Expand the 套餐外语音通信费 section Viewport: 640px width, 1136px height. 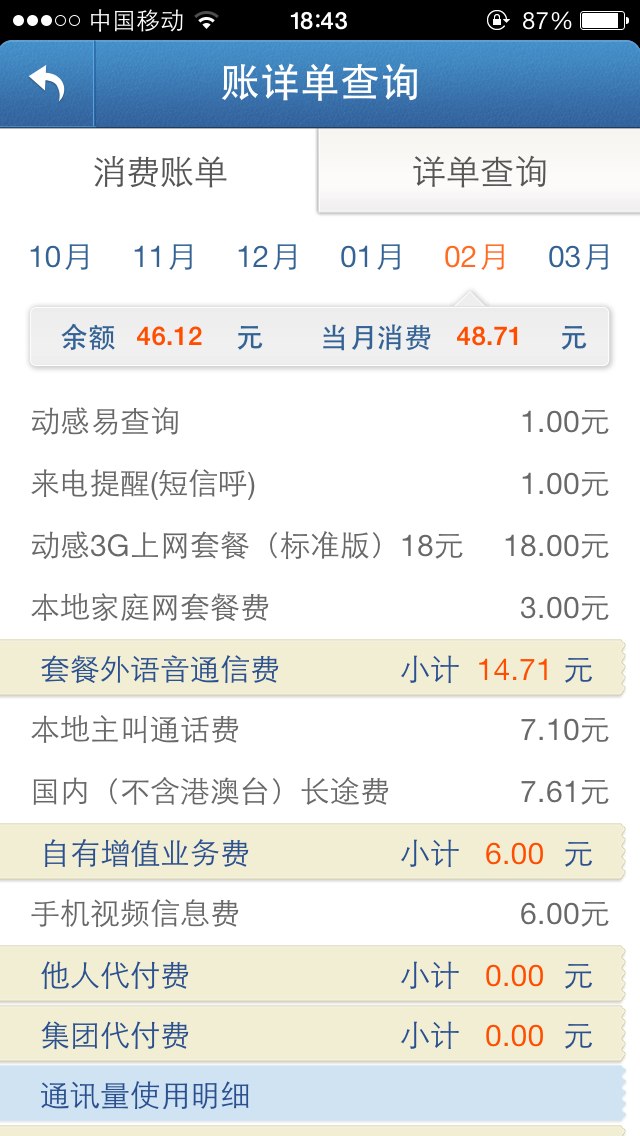pos(312,669)
